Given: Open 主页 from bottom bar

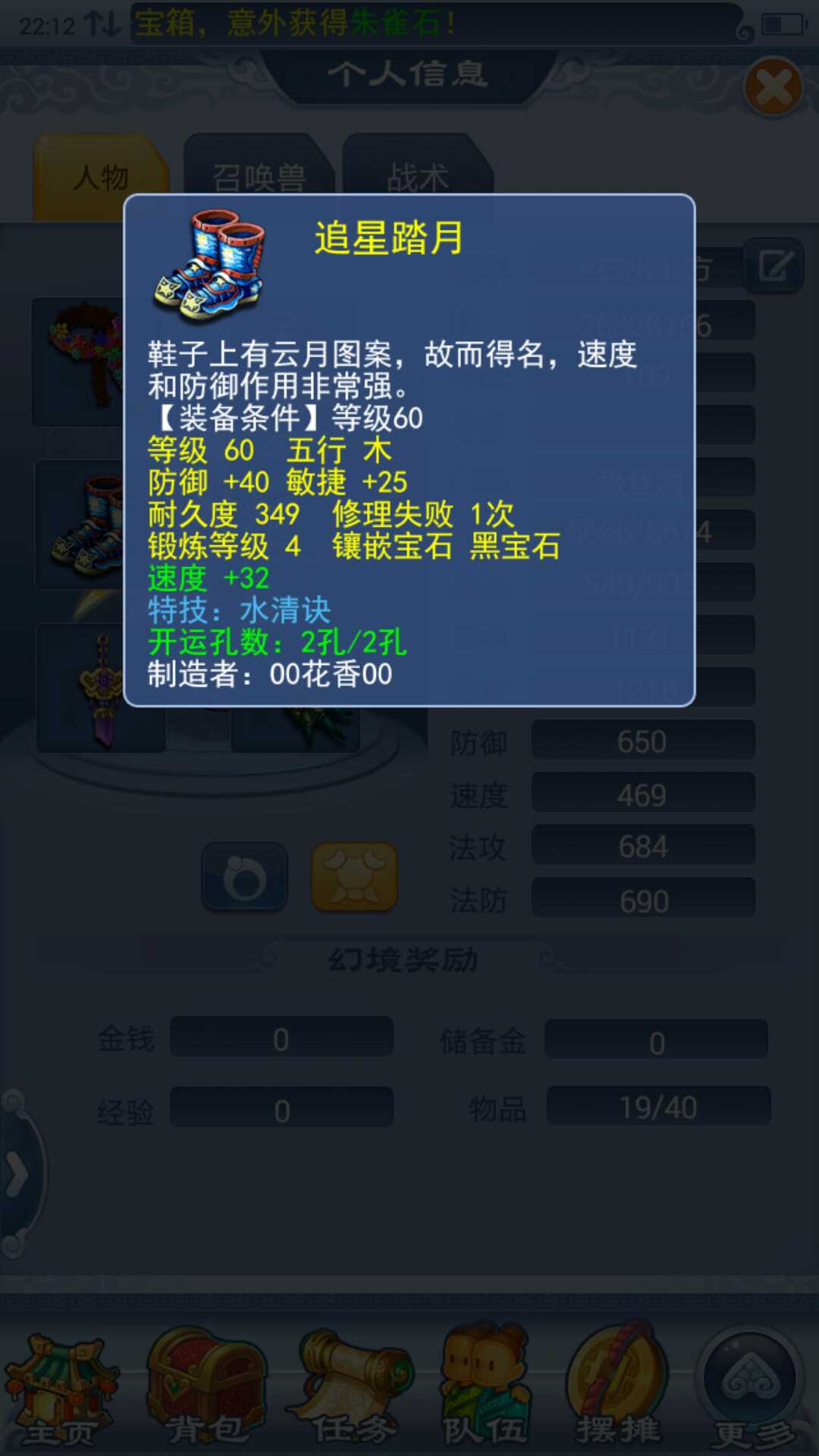Looking at the screenshot, I should coord(61,1389).
